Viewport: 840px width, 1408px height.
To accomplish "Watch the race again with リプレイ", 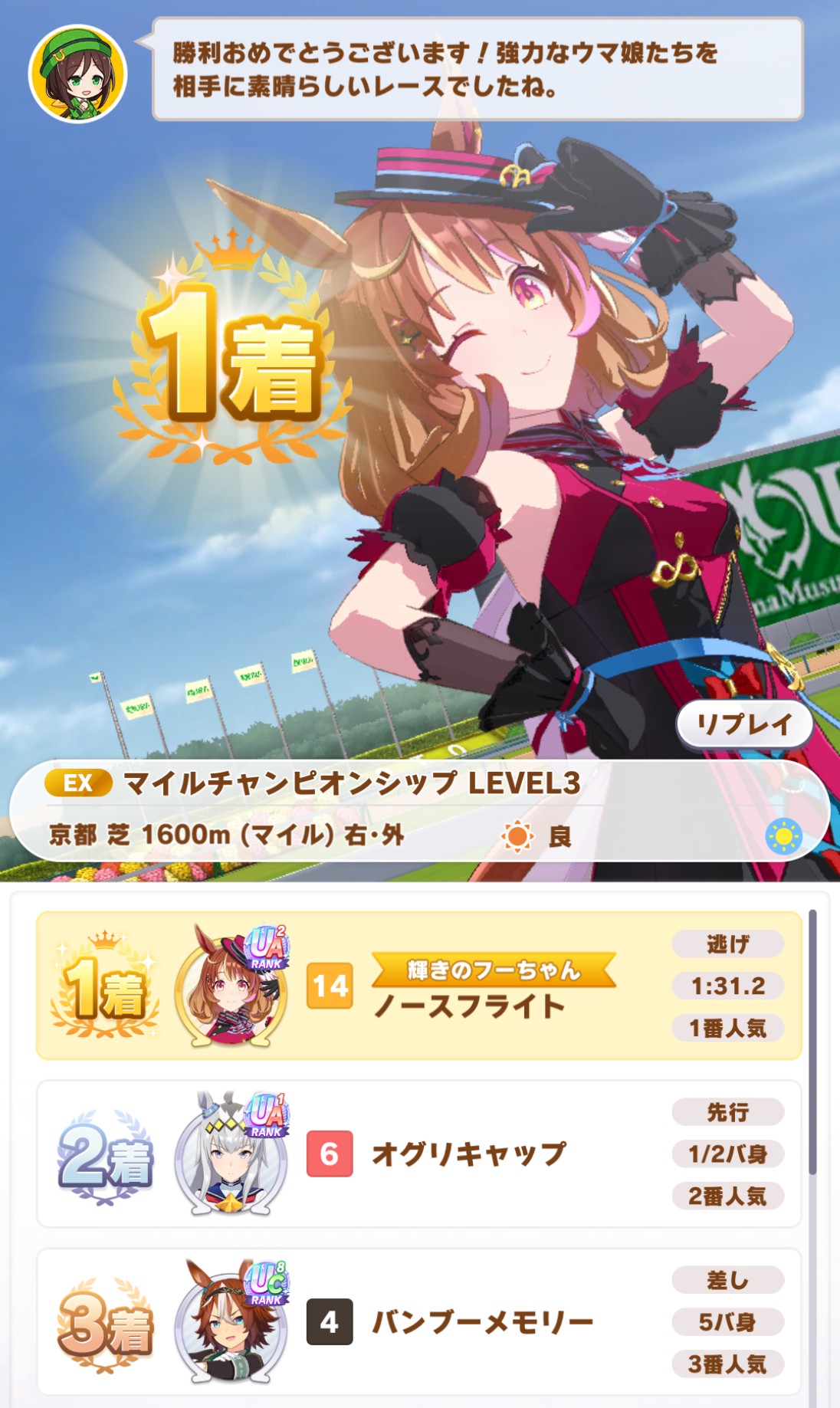I will pos(744,724).
